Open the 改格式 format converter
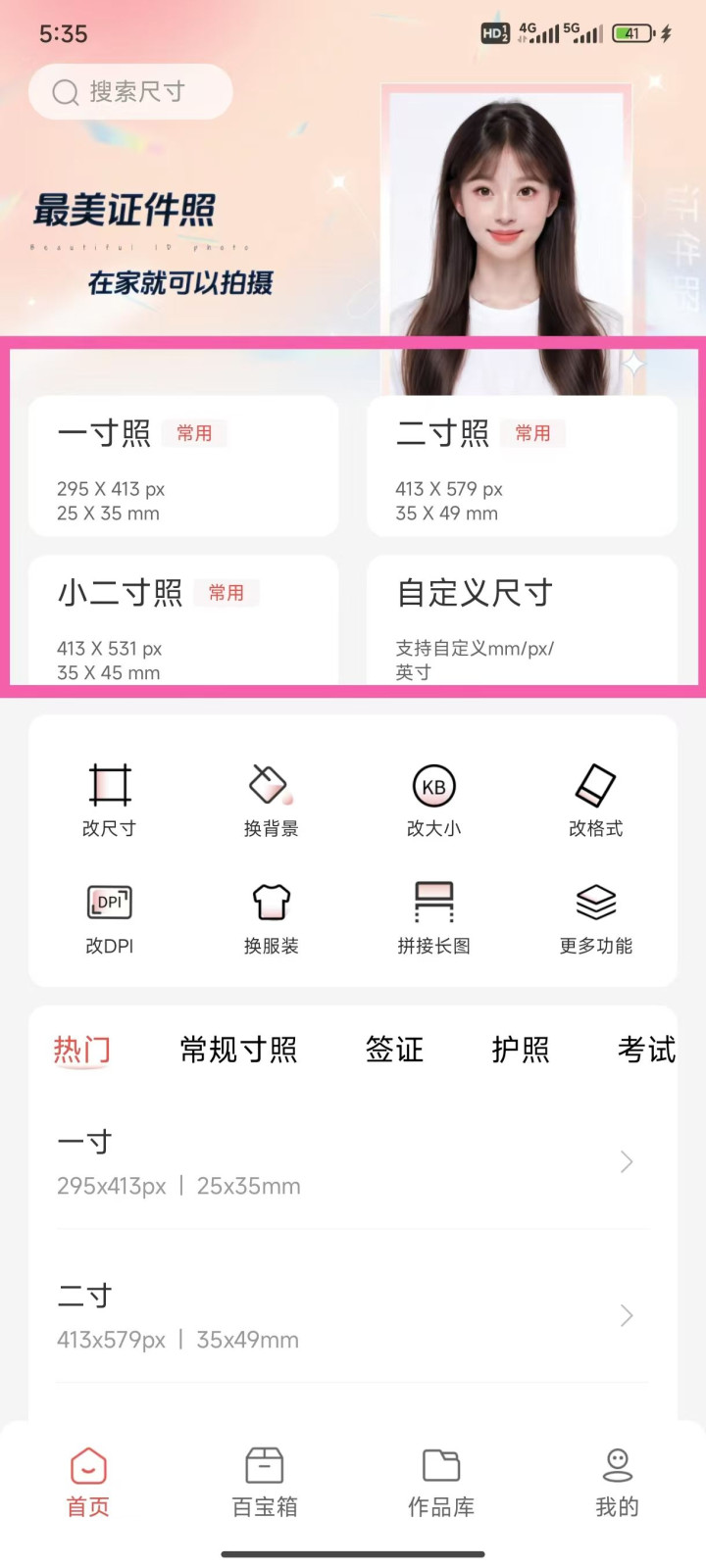 tap(595, 801)
